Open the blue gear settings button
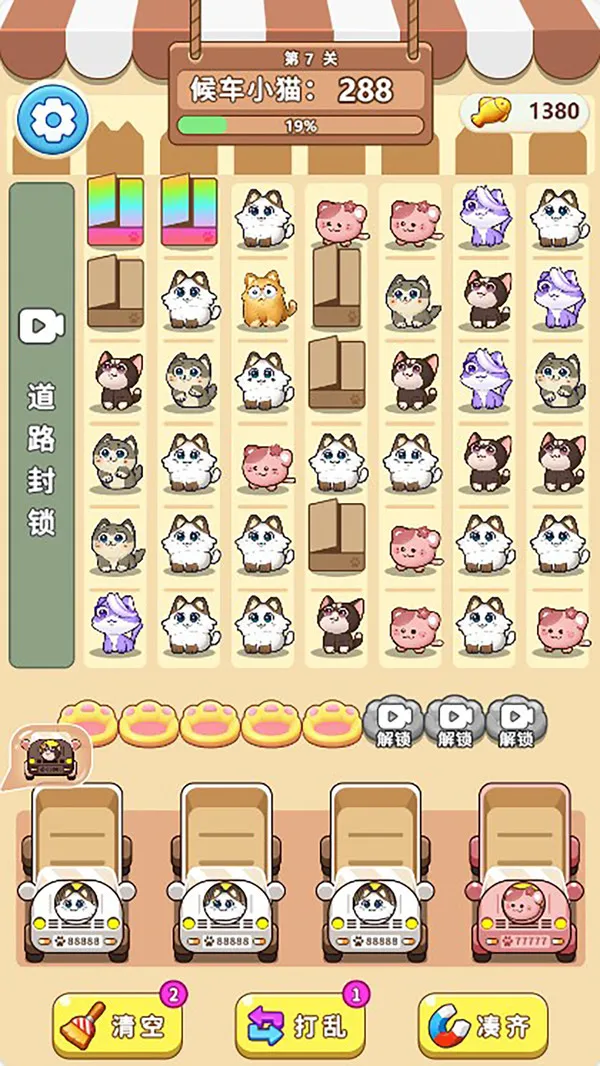600x1066 pixels. point(52,120)
